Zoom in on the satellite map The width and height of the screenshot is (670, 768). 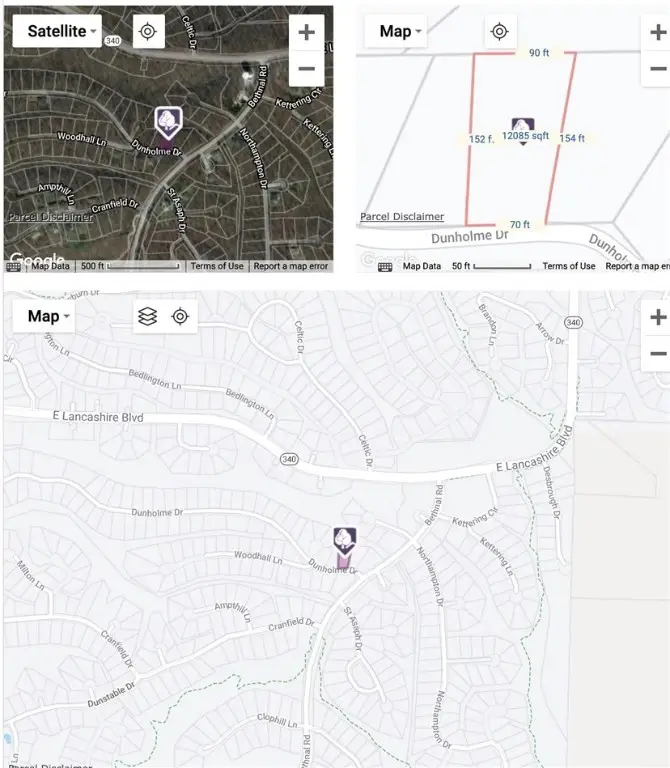click(x=306, y=32)
